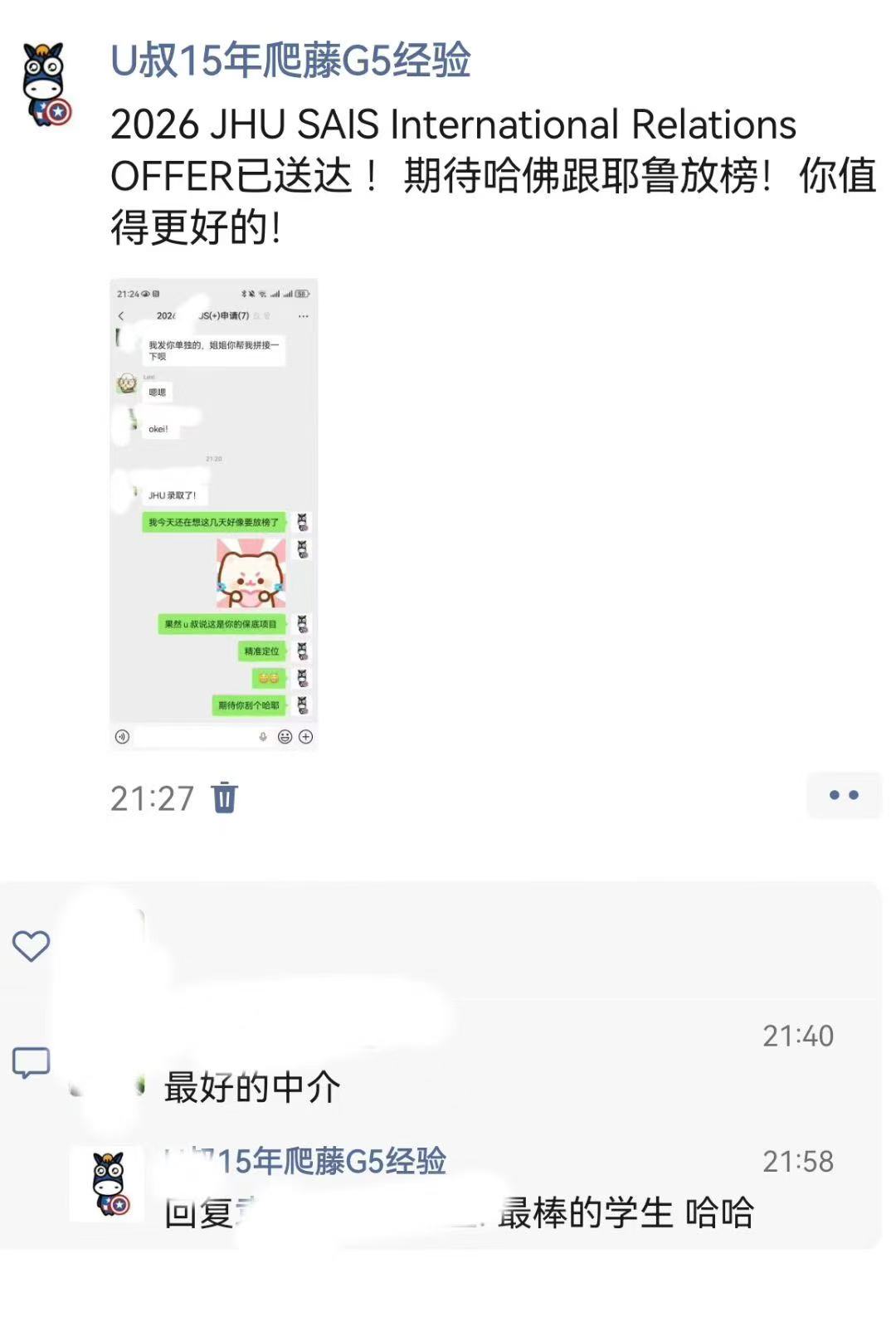Open the poster's avatar at the top of the post
Viewport: 896px width, 1341px height.
(46, 84)
